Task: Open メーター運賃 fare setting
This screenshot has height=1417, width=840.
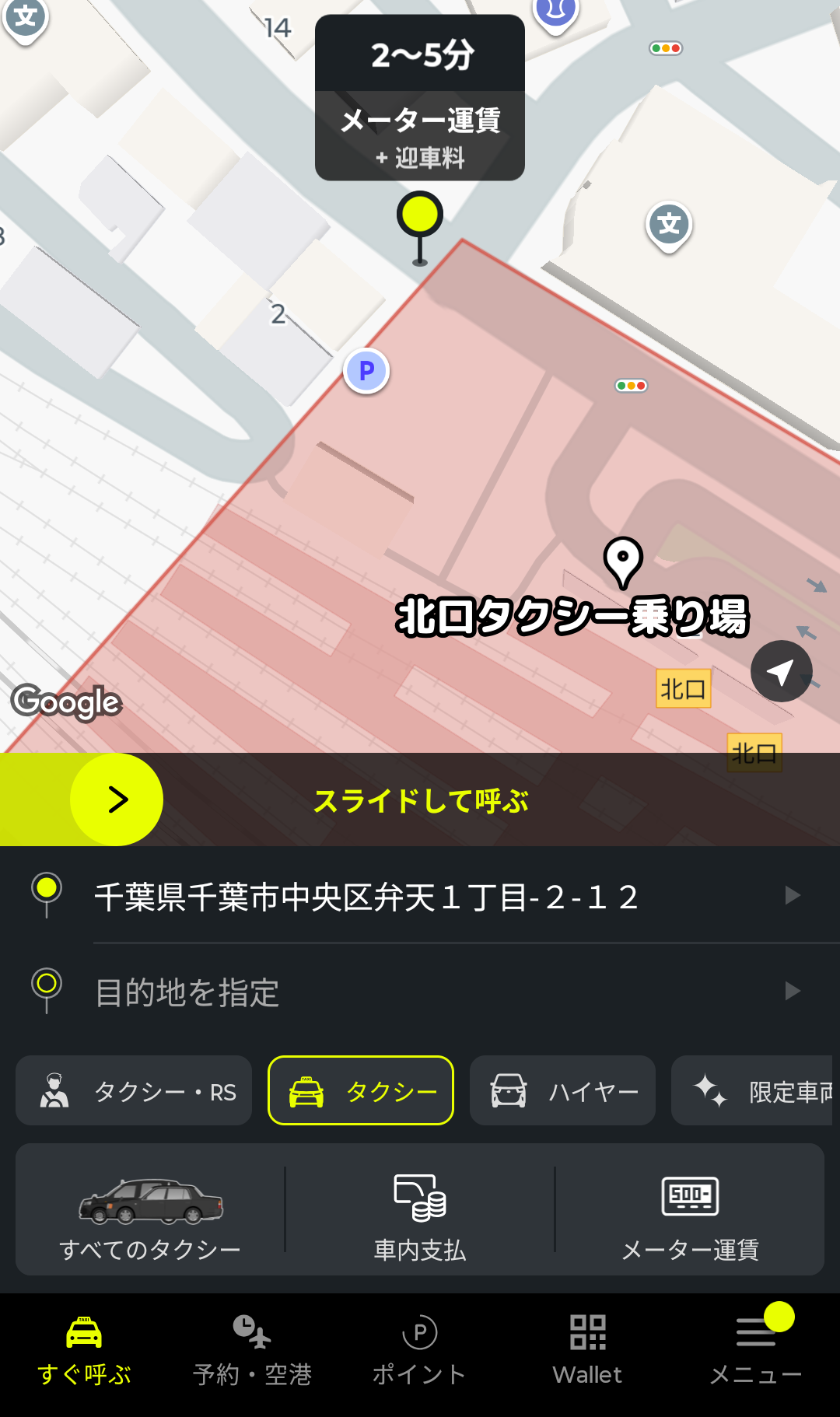Action: click(690, 1210)
